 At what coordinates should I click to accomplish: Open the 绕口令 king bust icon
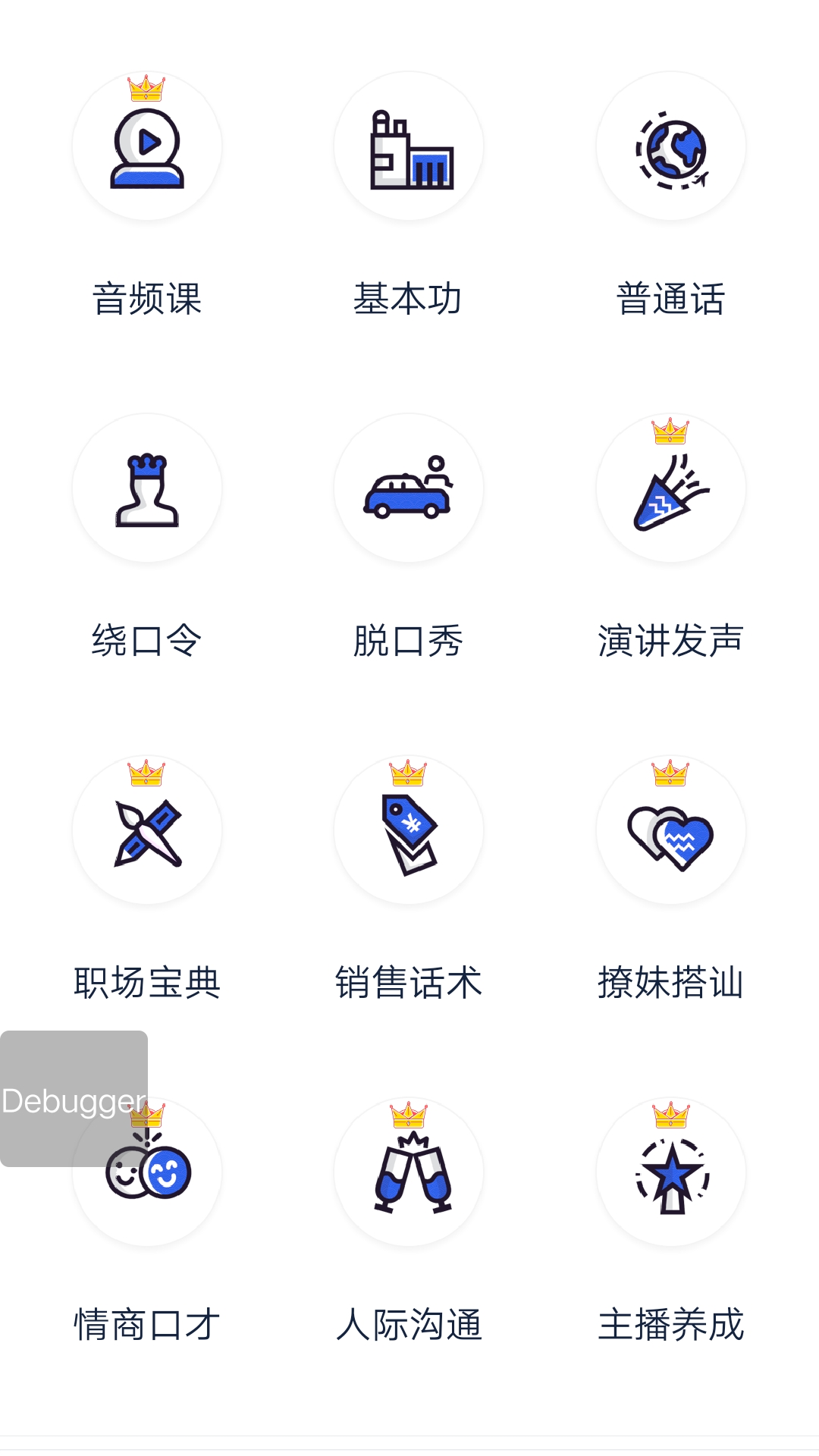[147, 489]
